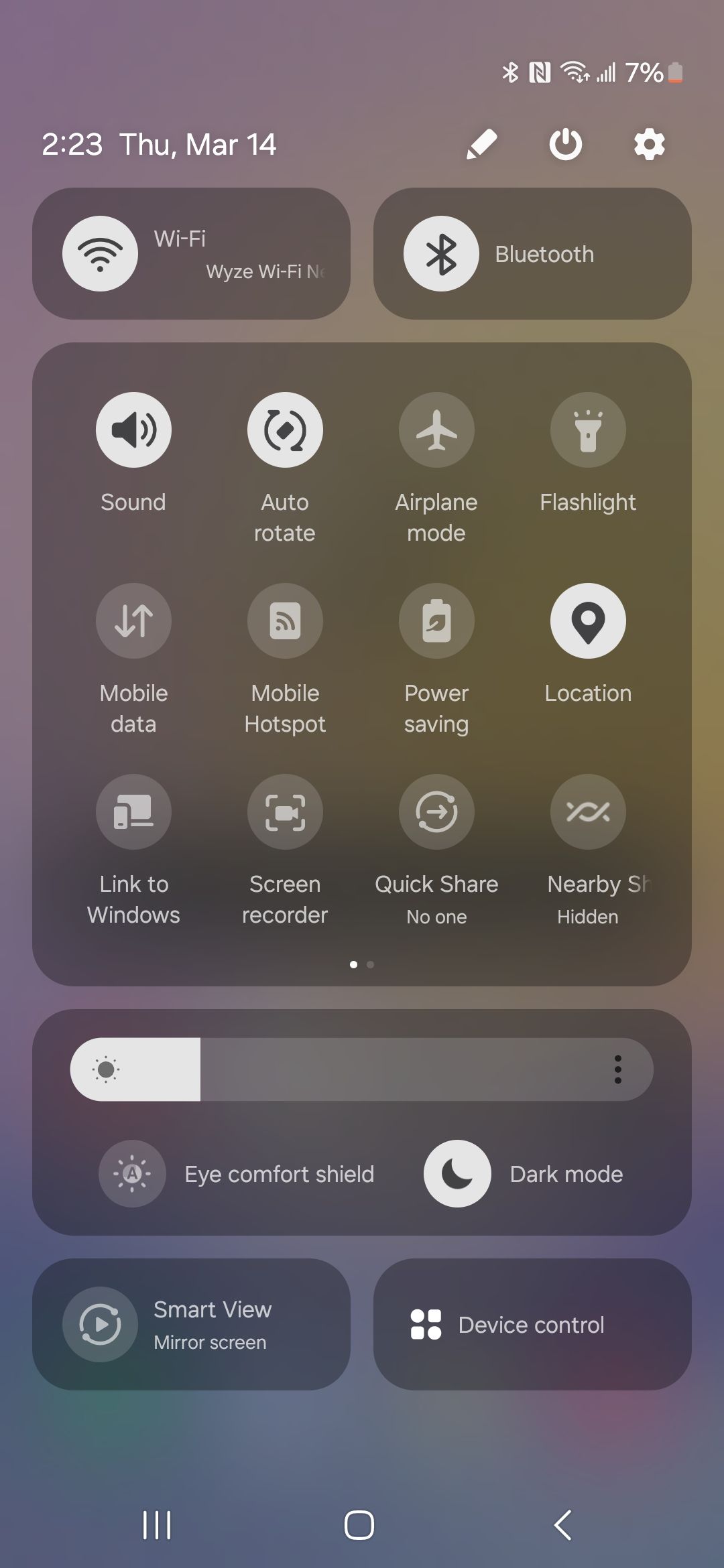724x1568 pixels.
Task: Toggle the Wi-Fi tile
Action: click(101, 254)
